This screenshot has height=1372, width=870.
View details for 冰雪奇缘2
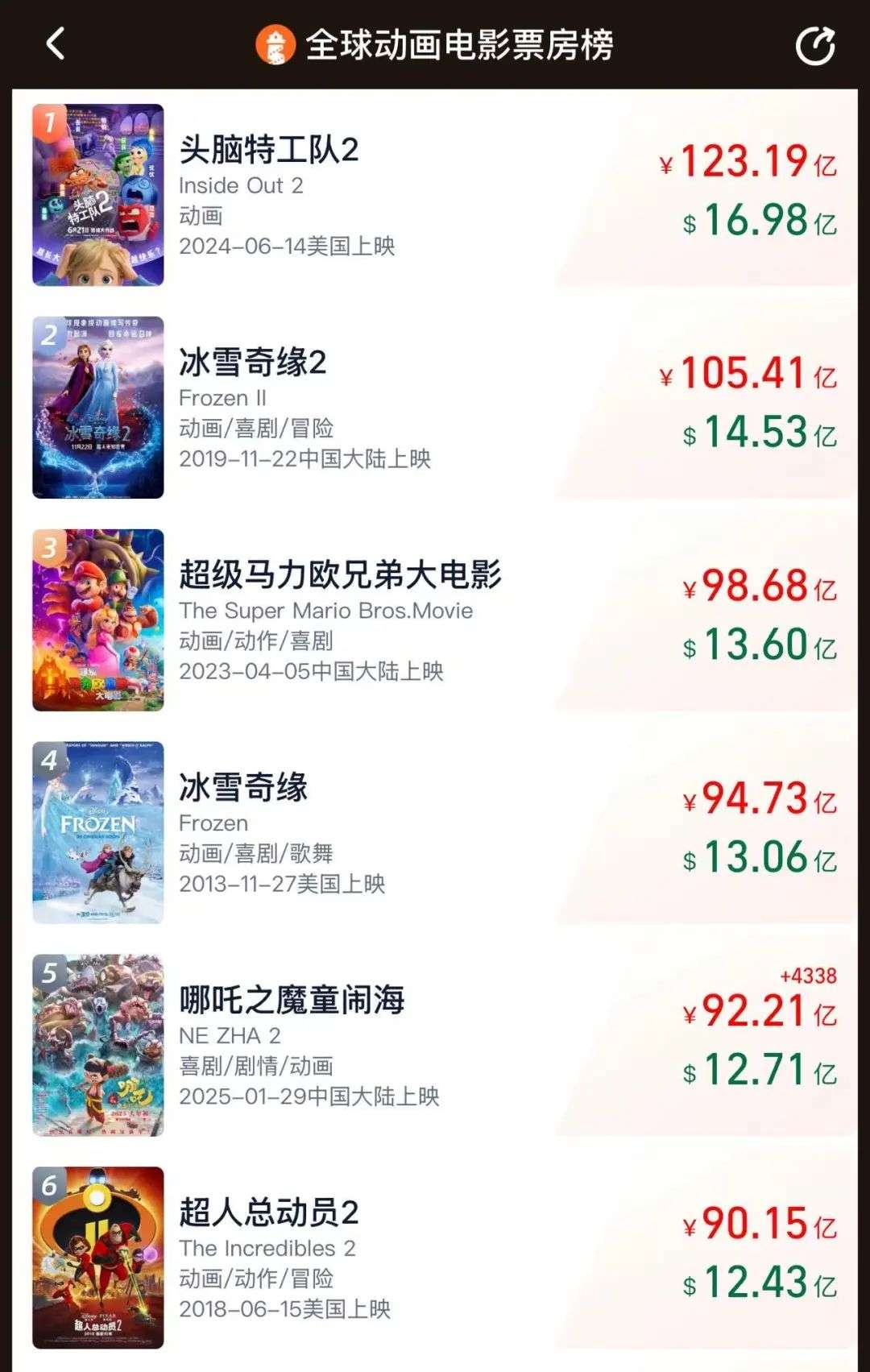[253, 363]
